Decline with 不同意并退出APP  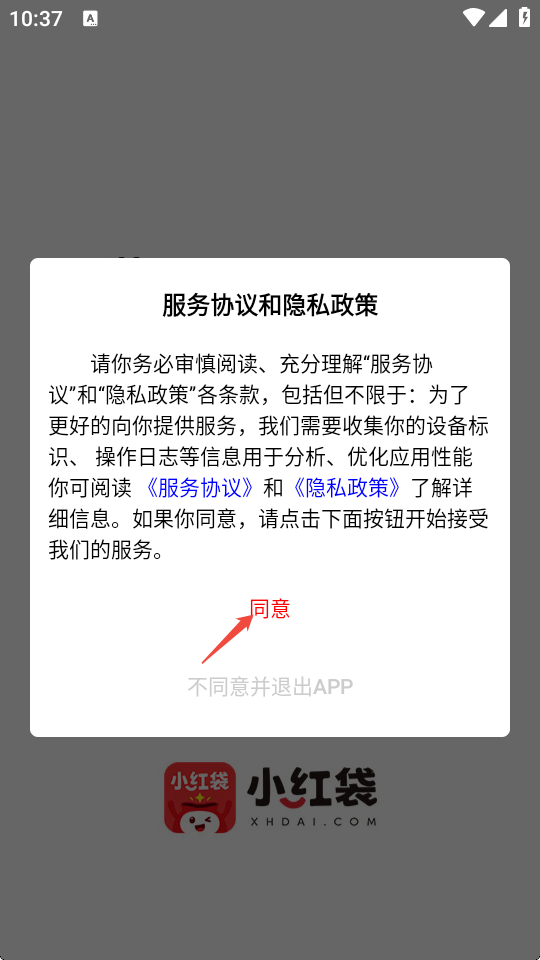[x=270, y=686]
